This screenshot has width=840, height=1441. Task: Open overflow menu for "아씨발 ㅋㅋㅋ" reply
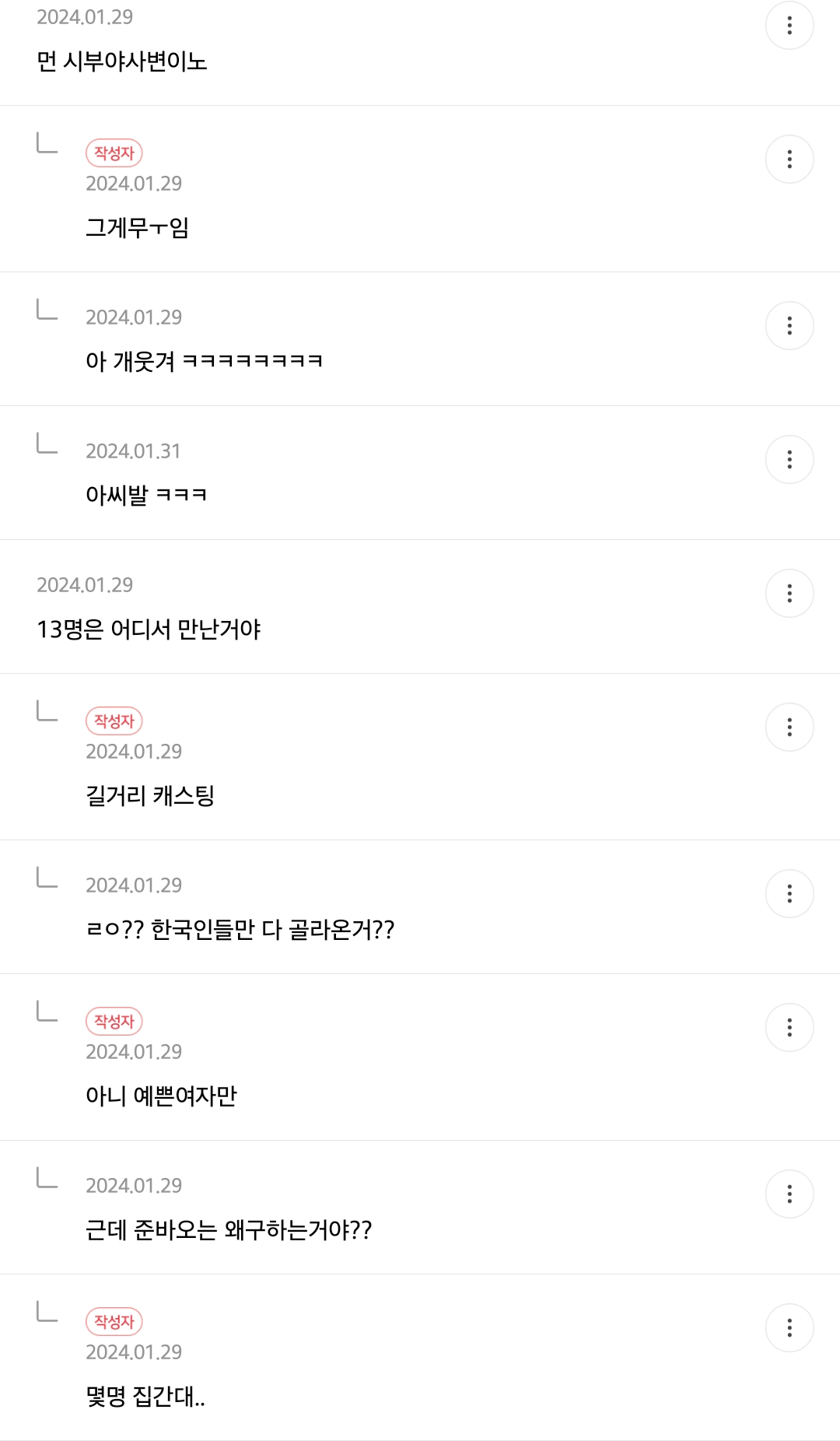pyautogui.click(x=789, y=460)
